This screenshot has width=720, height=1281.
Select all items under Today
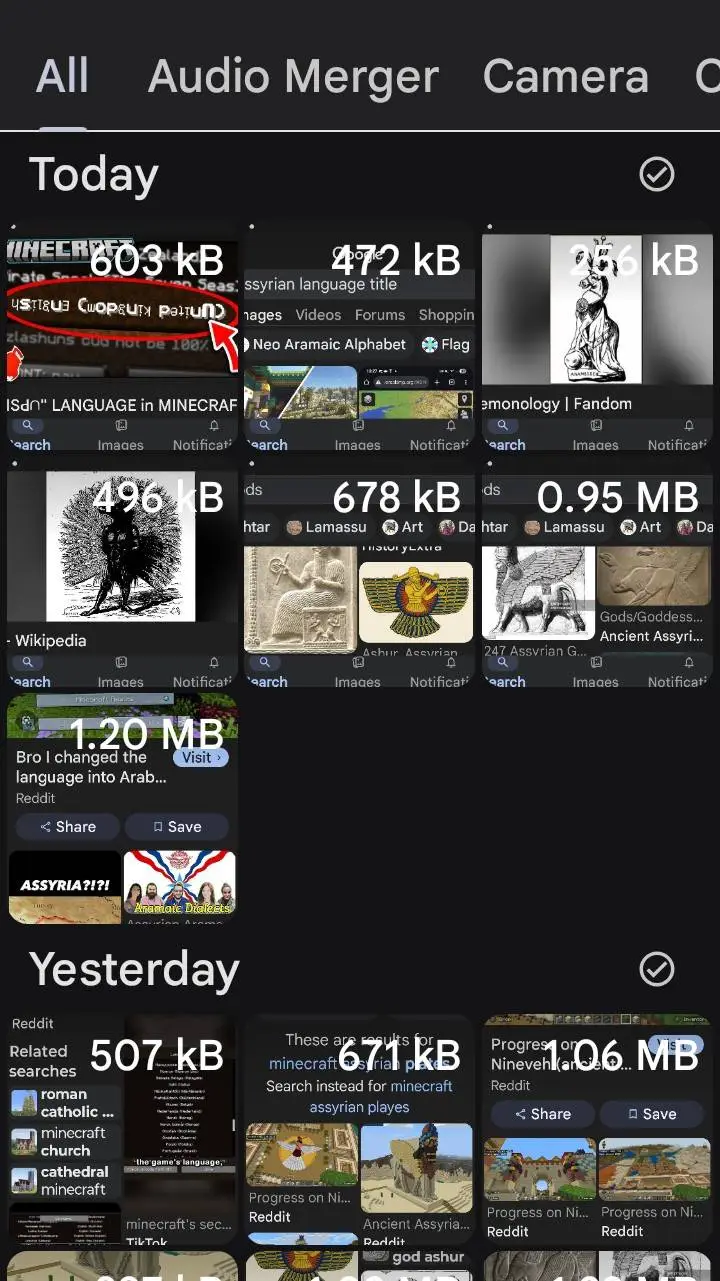657,174
